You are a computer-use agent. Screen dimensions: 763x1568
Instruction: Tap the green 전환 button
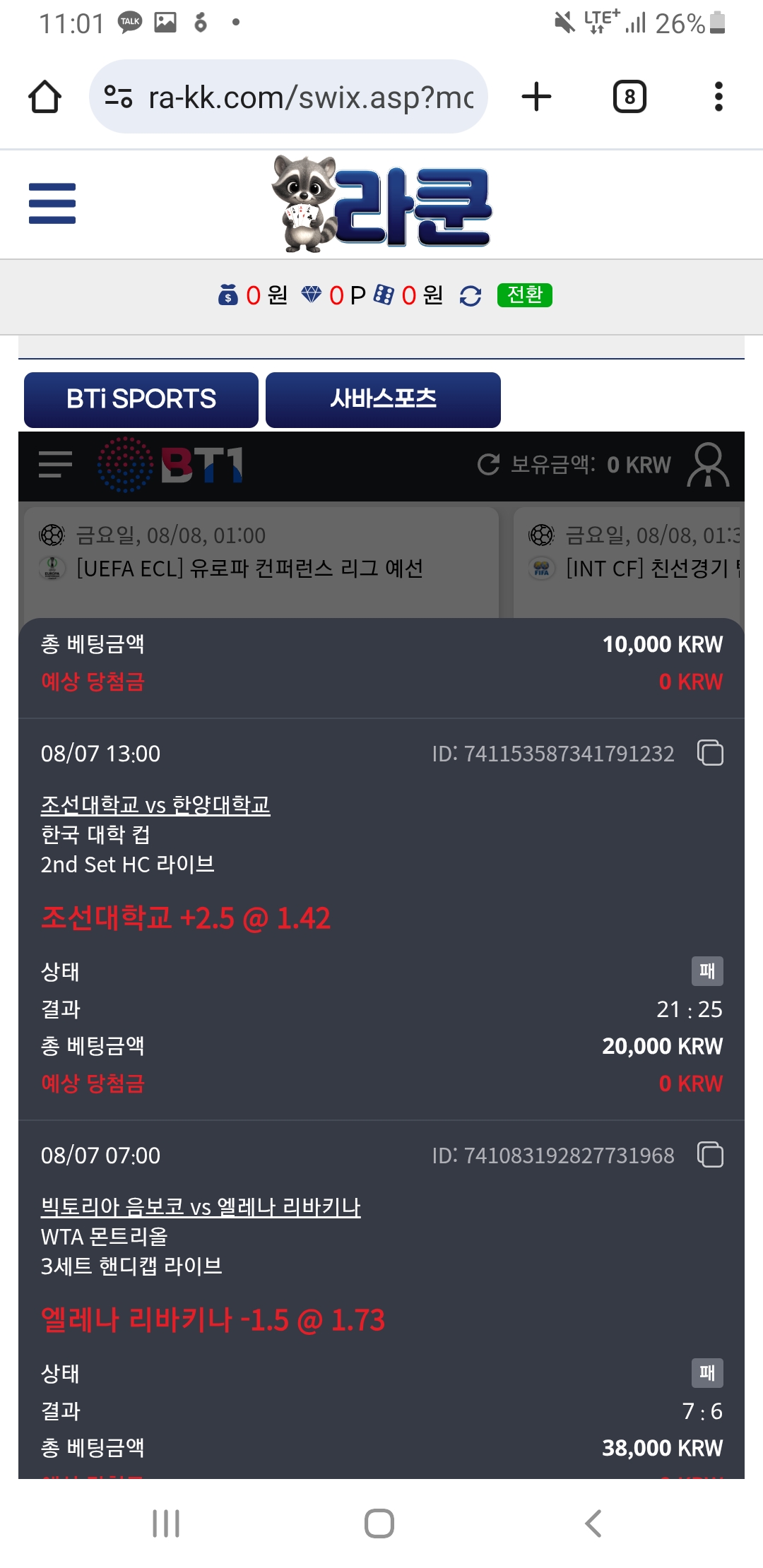click(x=524, y=295)
